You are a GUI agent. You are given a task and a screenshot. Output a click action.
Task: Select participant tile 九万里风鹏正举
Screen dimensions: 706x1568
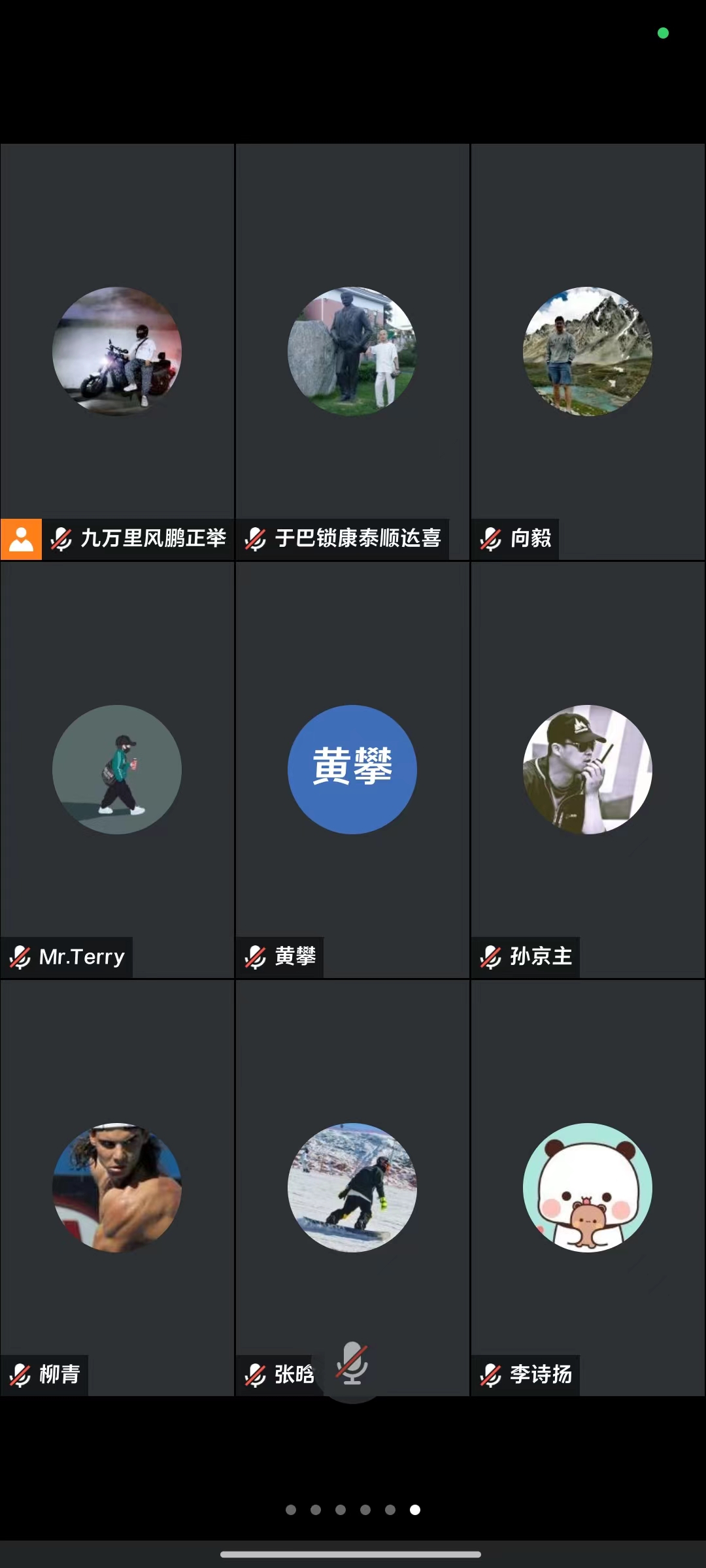pyautogui.click(x=117, y=351)
